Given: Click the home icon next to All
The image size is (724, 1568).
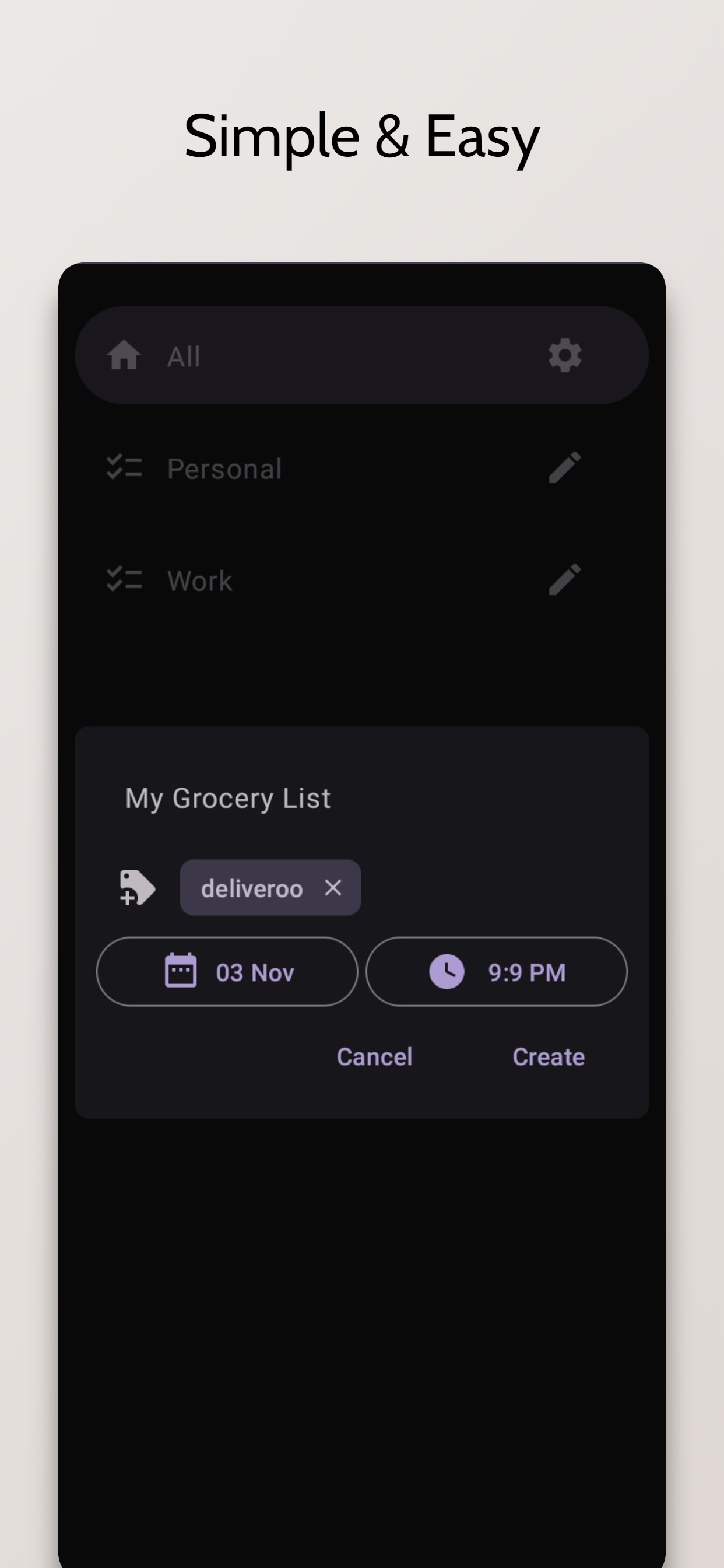Looking at the screenshot, I should pos(124,355).
